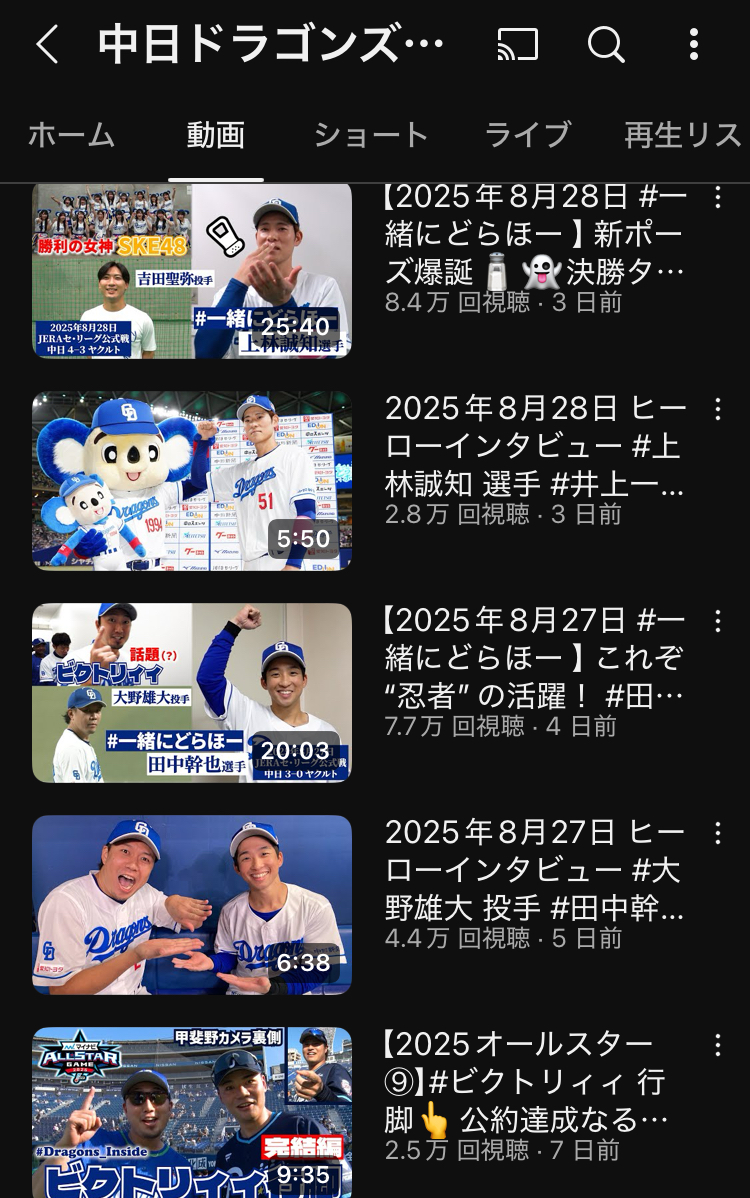Image resolution: width=750 pixels, height=1198 pixels.
Task: Open options for 大野雄大 interview video
Action: (717, 833)
